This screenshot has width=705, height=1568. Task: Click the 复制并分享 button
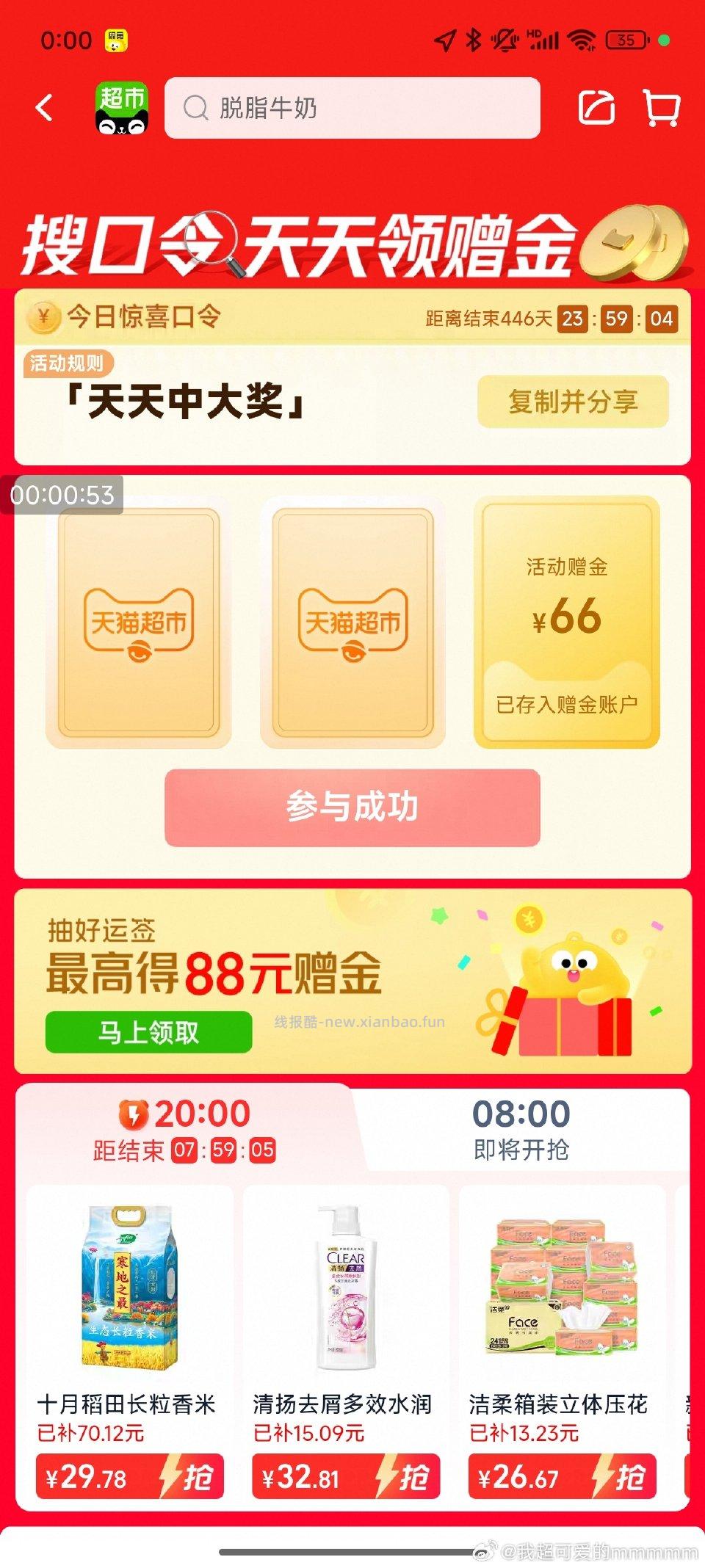coord(572,401)
